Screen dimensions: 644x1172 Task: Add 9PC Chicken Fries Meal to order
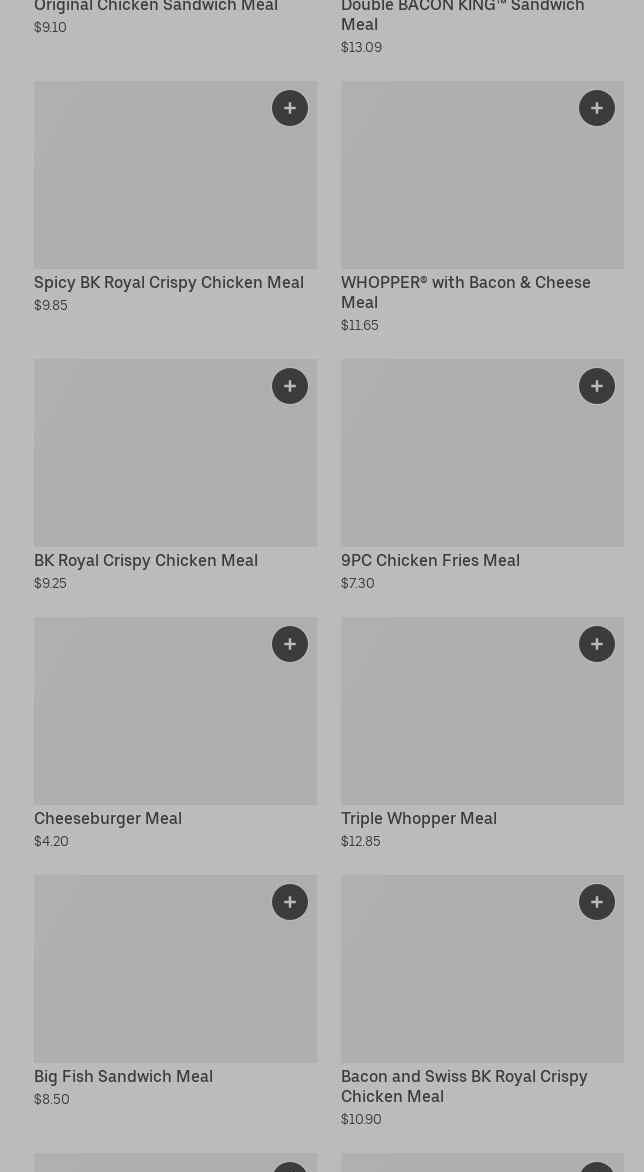597,386
